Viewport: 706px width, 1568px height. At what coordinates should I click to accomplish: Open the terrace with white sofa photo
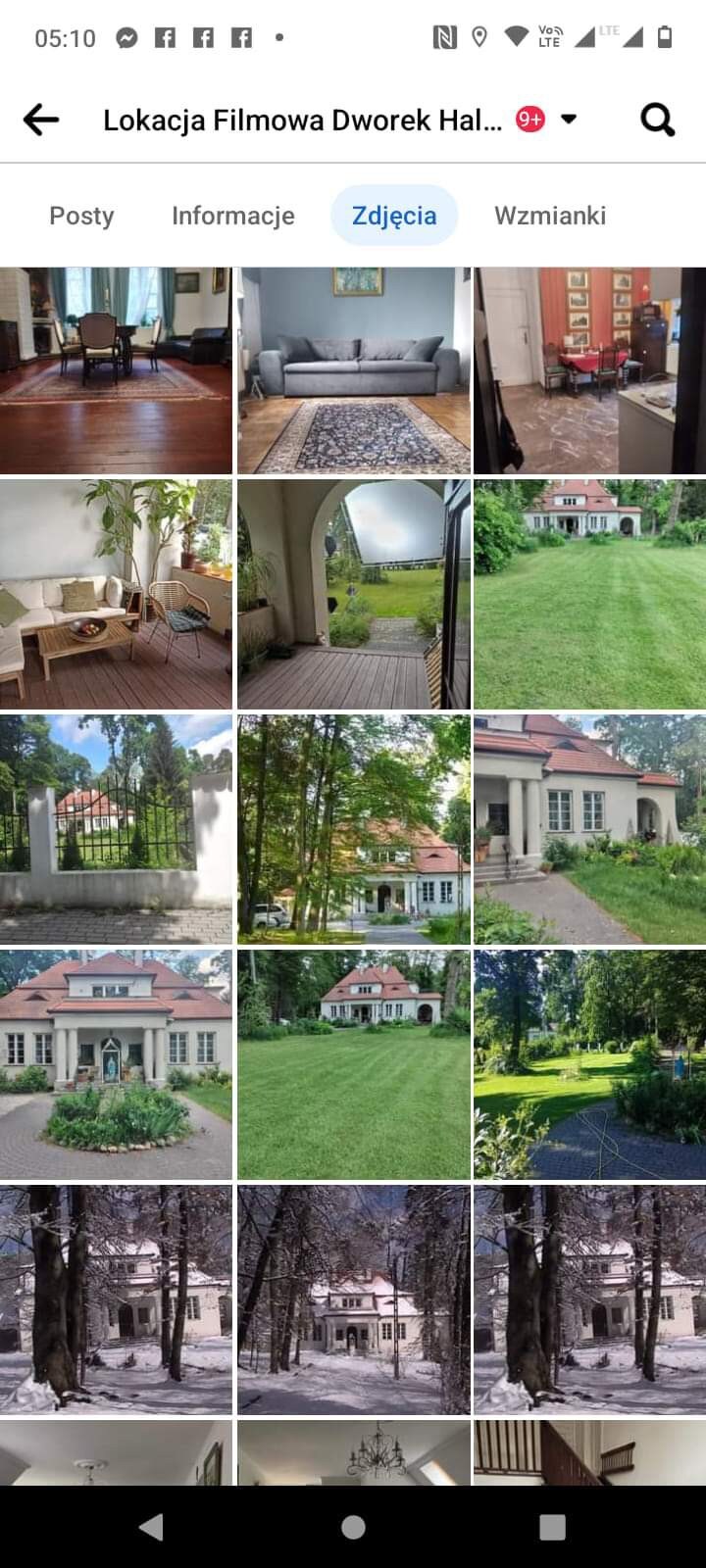(x=116, y=594)
